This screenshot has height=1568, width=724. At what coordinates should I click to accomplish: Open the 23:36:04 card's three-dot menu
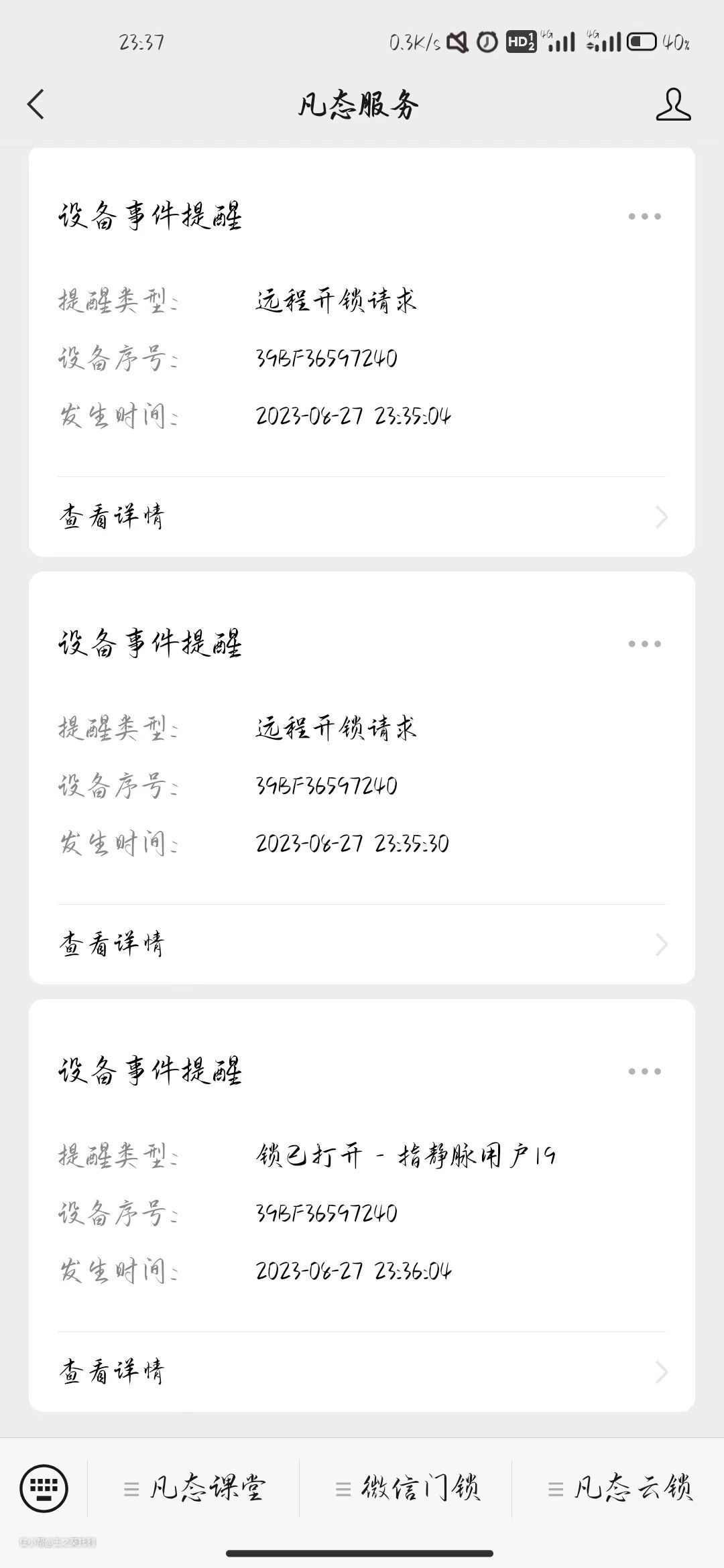[644, 1071]
